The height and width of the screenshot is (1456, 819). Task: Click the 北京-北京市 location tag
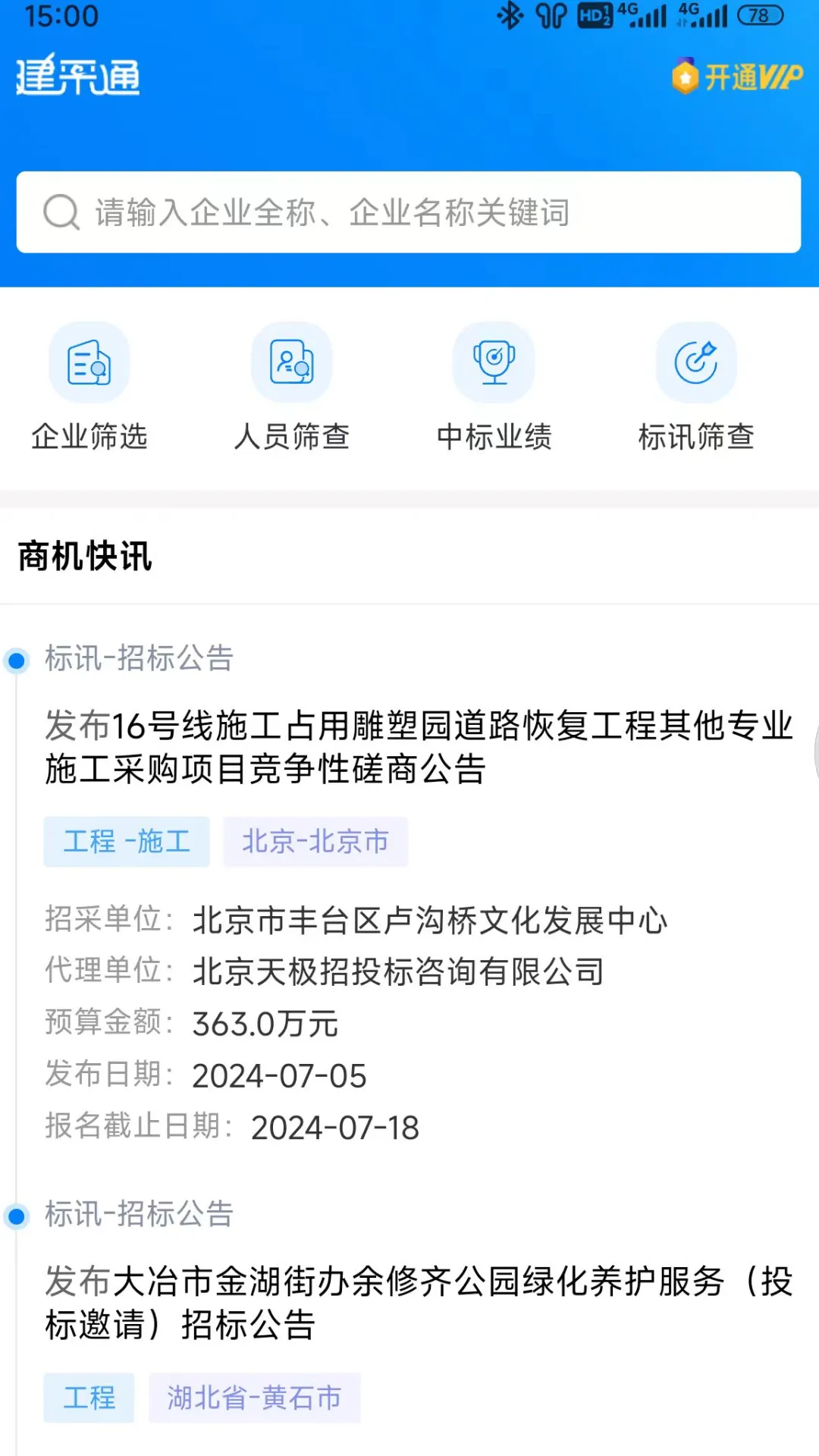[315, 842]
